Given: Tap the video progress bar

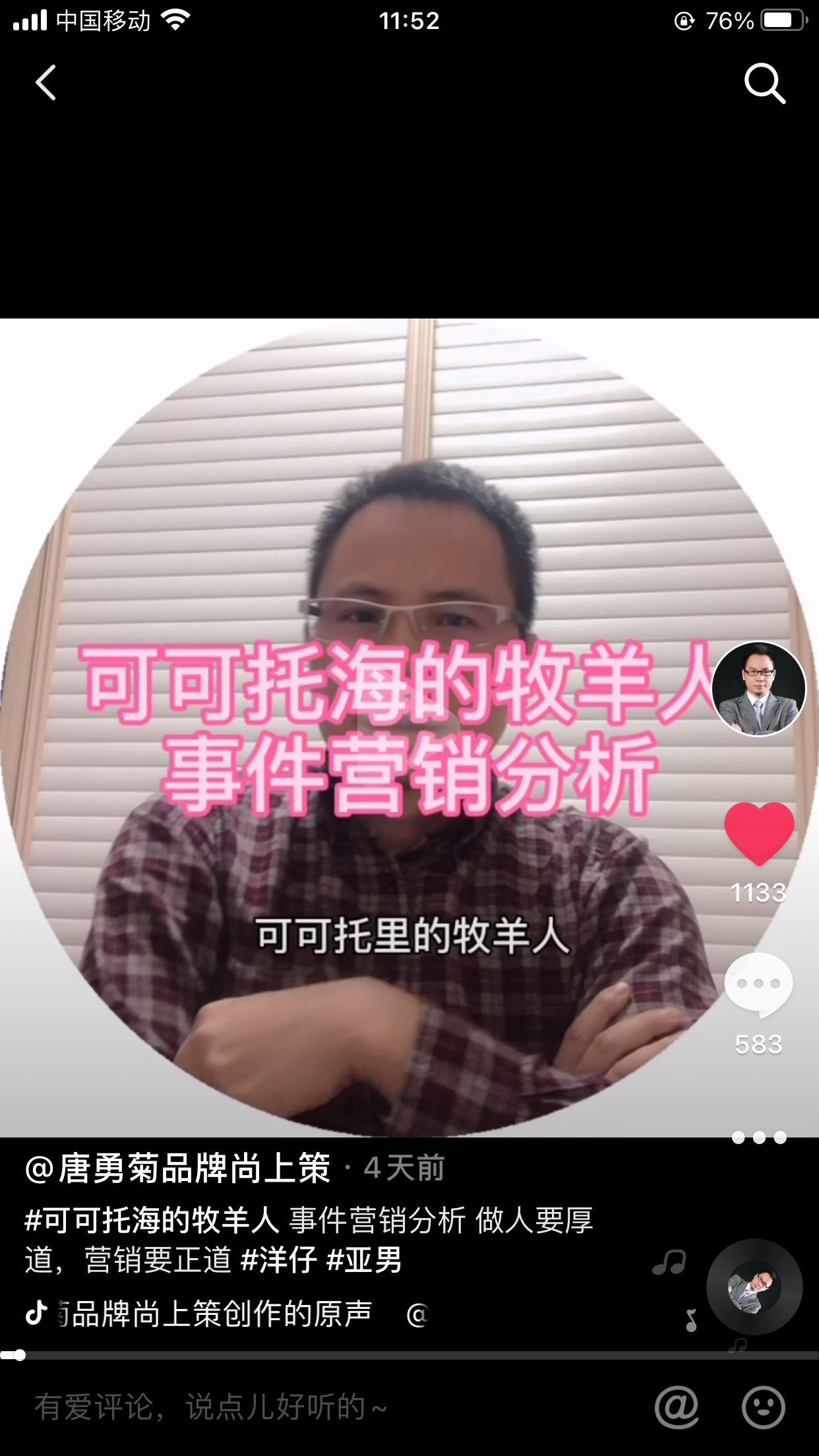Looking at the screenshot, I should point(409,1355).
